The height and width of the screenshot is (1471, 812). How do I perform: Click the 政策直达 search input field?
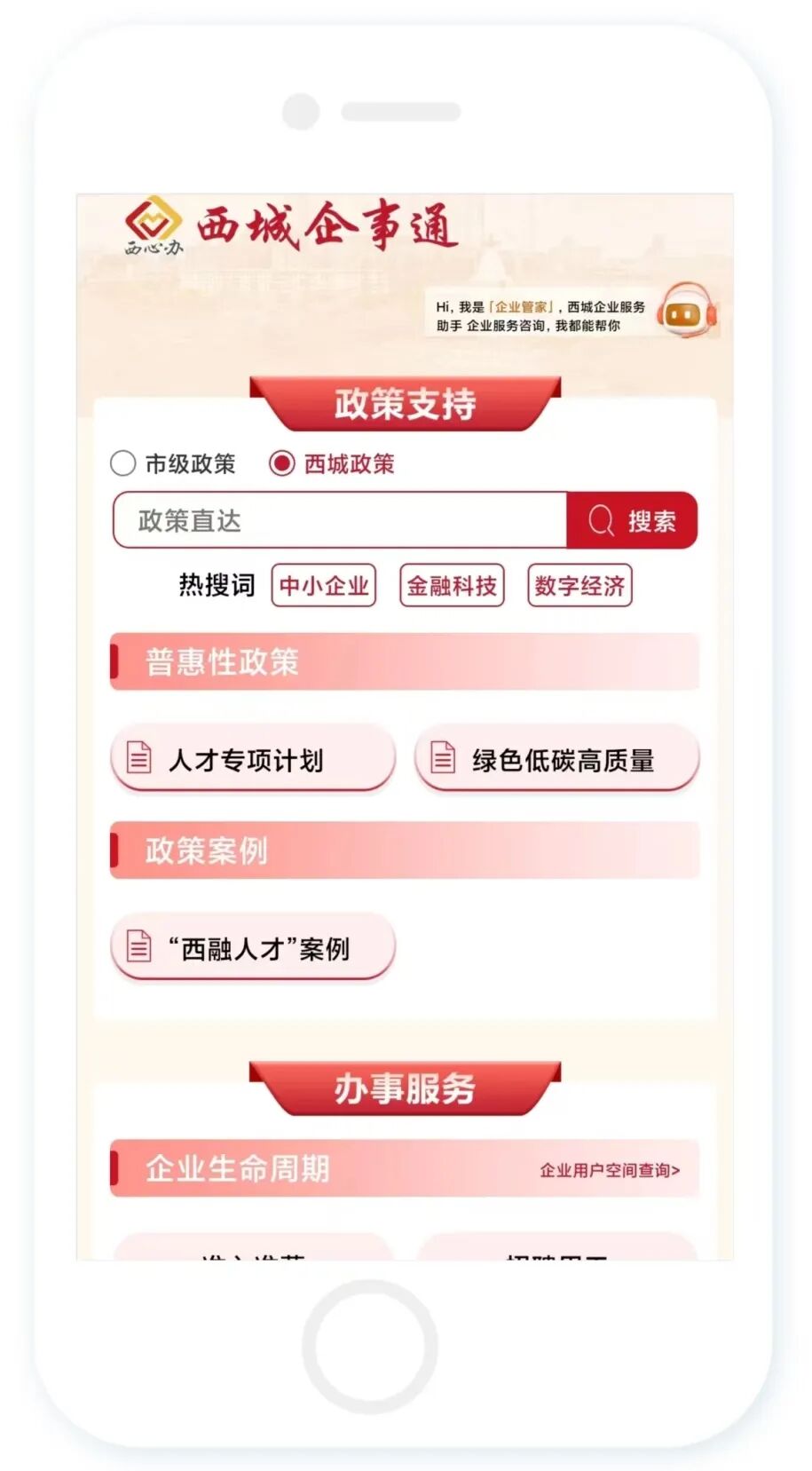tap(337, 520)
